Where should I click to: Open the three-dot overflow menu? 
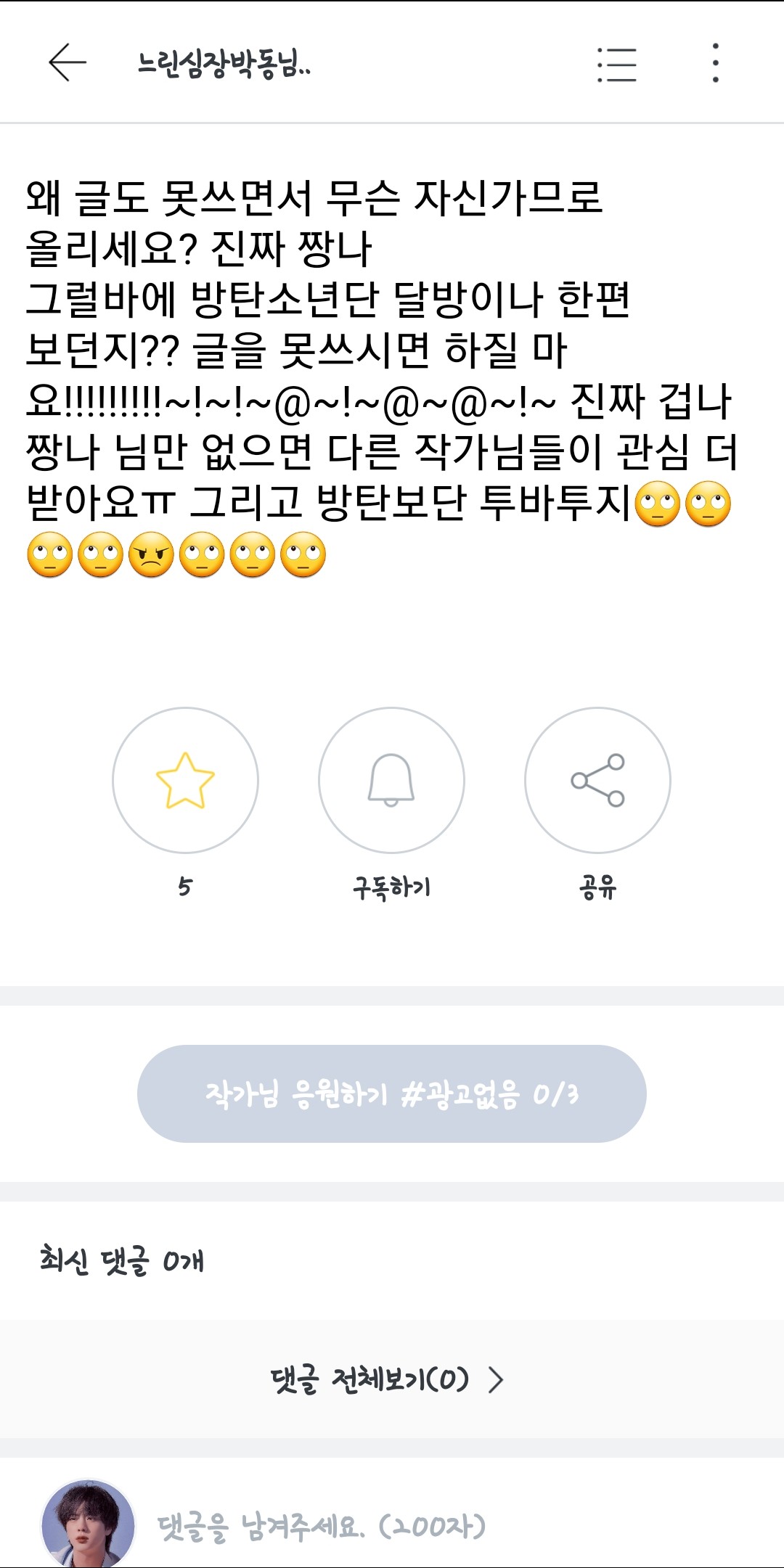(x=715, y=63)
